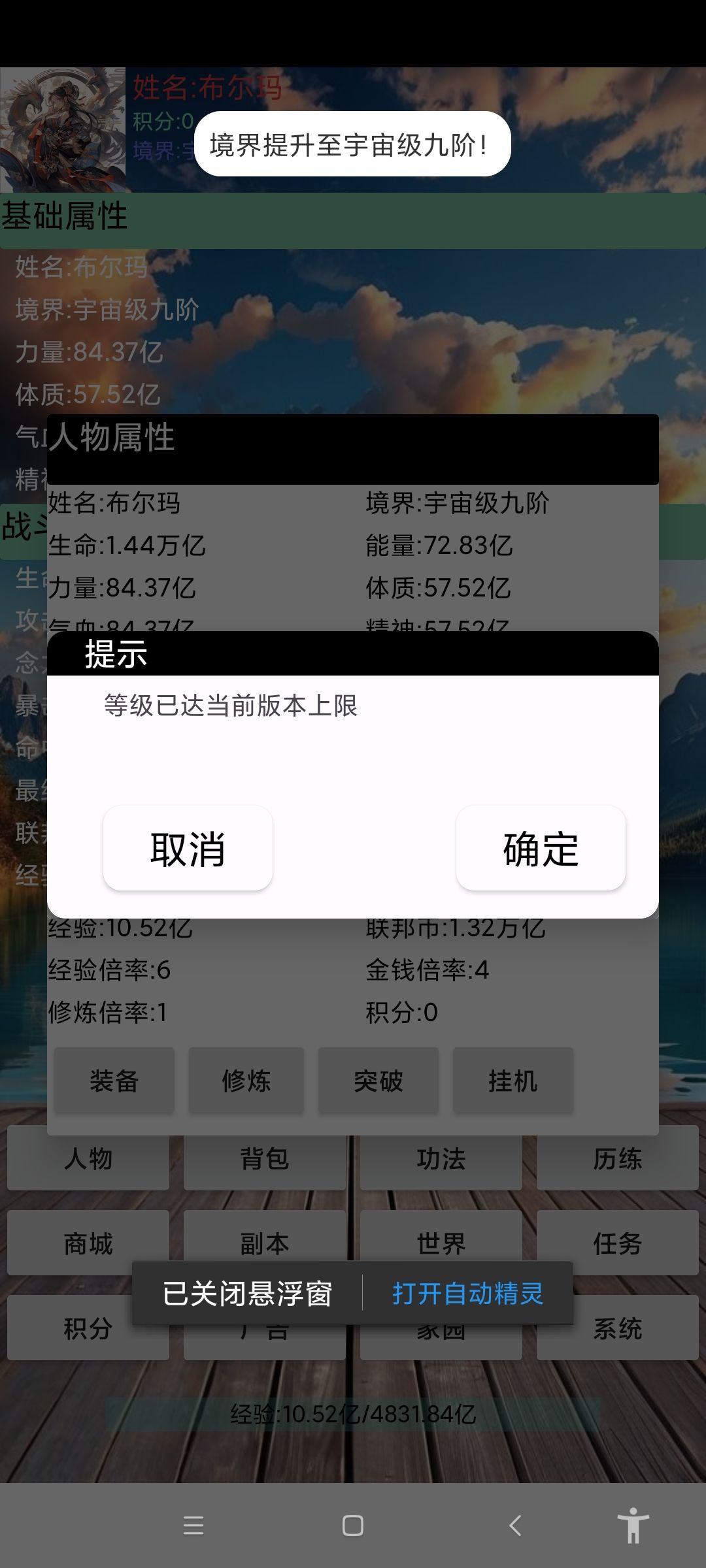Screen dimensions: 706x1568
Task: Open recent apps from the navigation bar
Action: (x=193, y=1526)
